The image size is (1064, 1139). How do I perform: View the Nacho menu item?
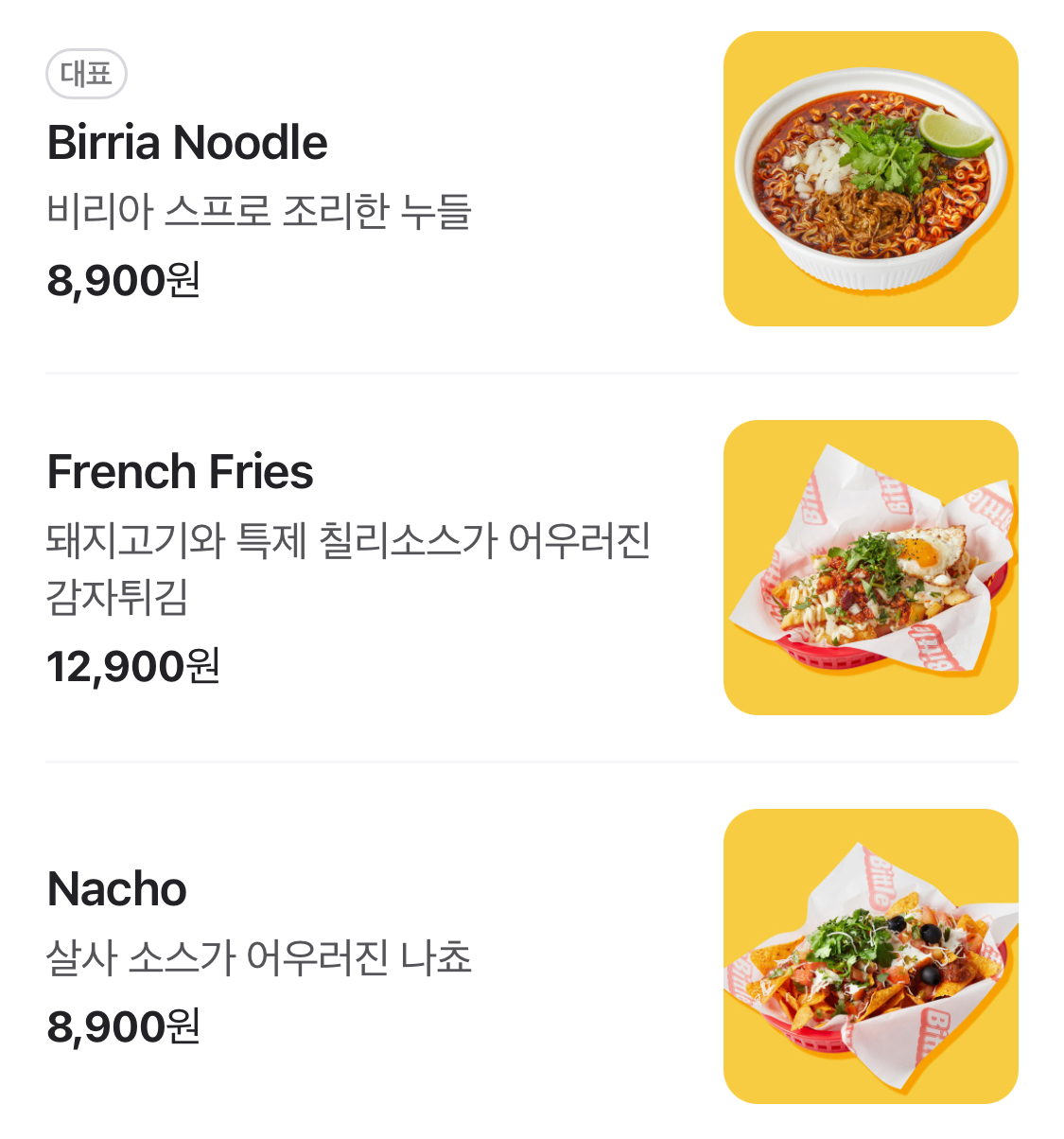tap(117, 889)
